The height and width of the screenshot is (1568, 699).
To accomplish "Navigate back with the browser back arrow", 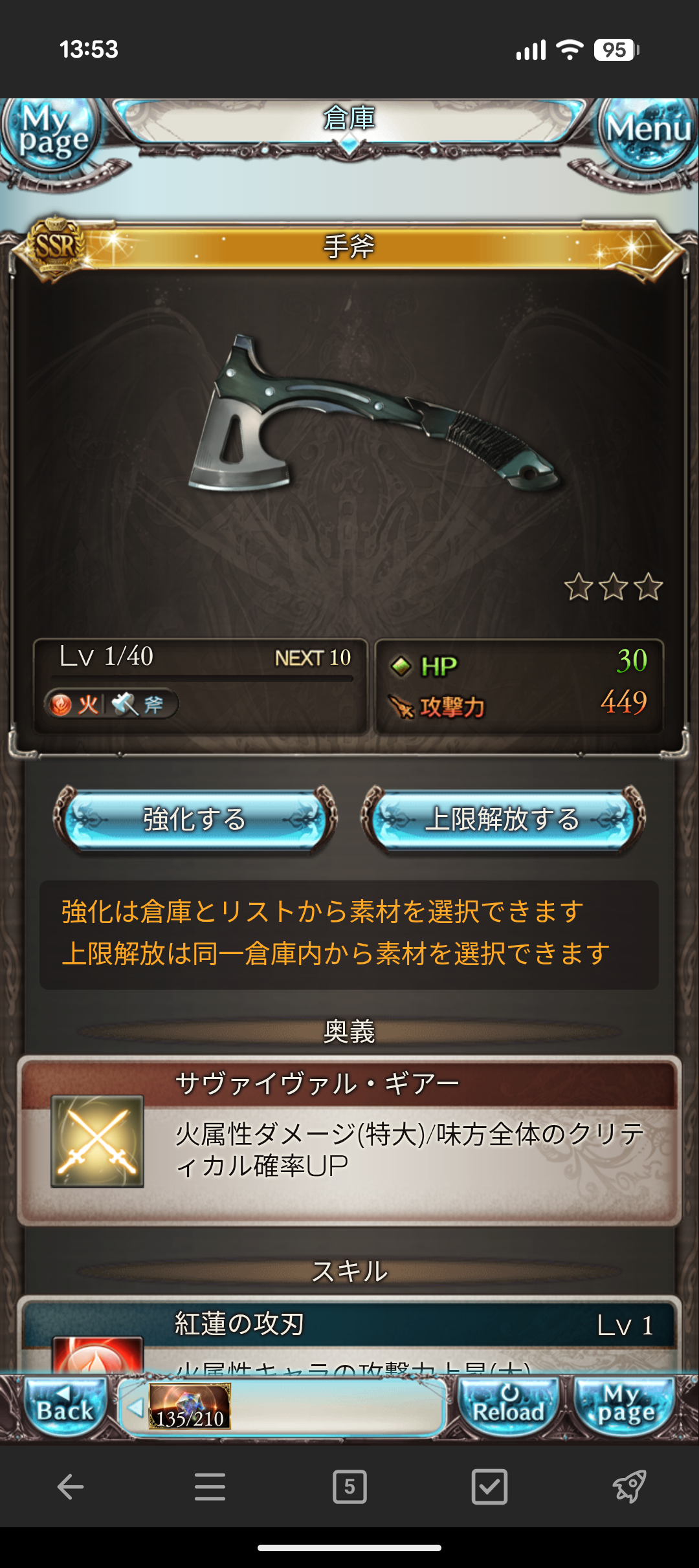I will coord(70,1486).
